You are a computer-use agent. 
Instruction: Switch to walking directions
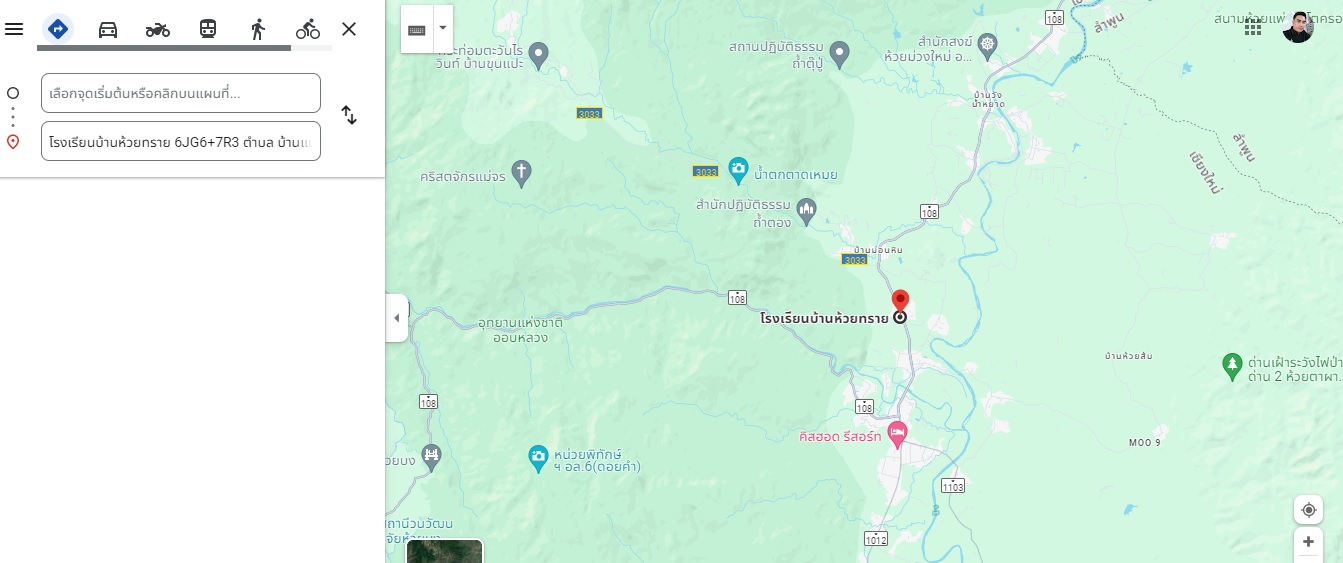258,29
